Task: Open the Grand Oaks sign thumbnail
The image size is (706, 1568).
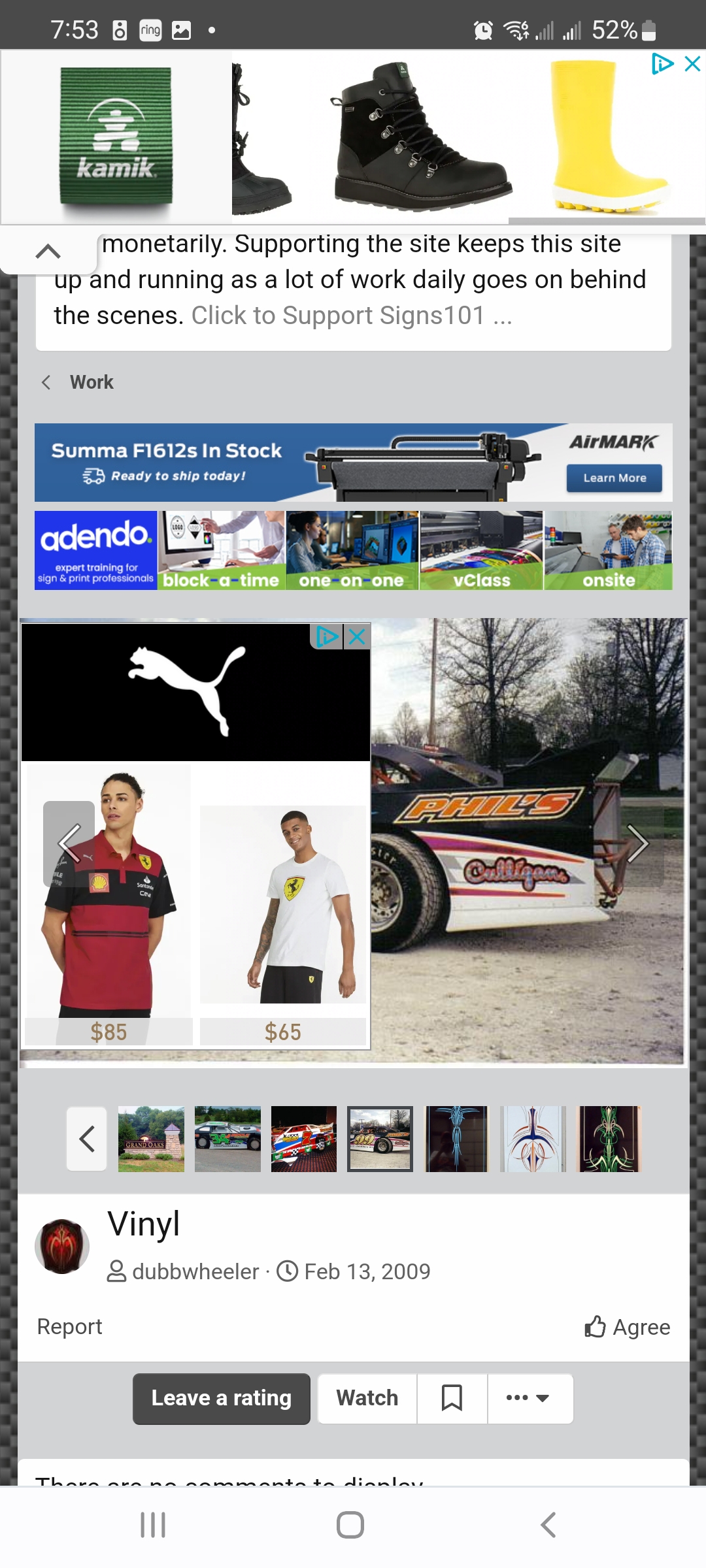Action: (151, 1139)
